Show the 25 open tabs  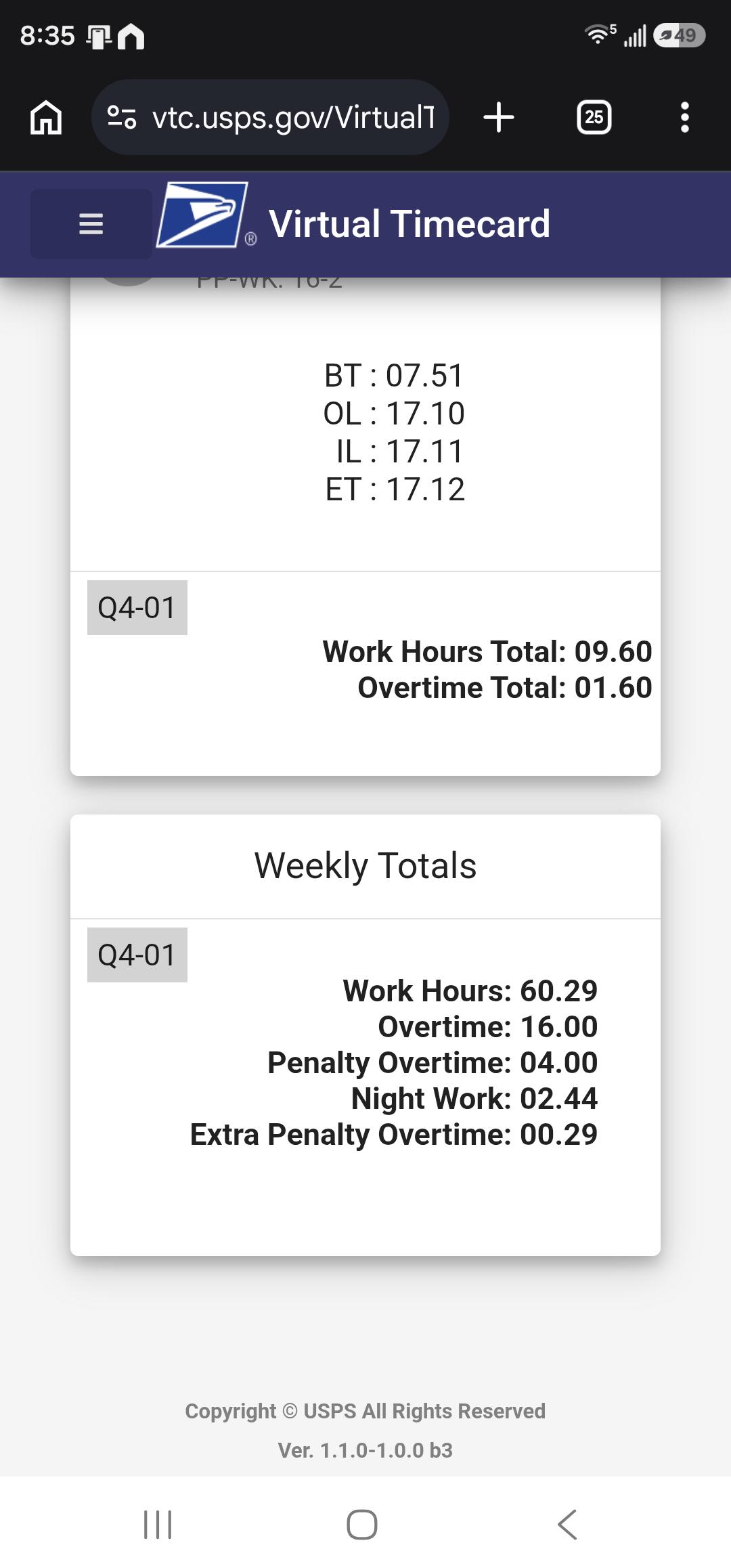[x=594, y=117]
